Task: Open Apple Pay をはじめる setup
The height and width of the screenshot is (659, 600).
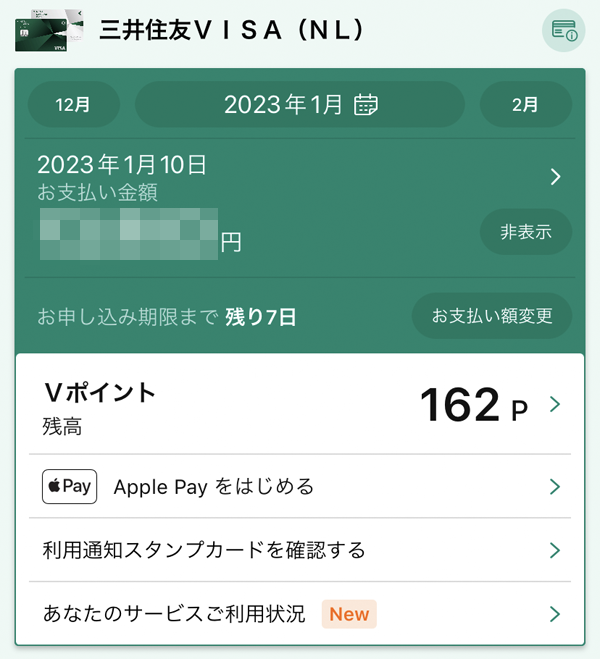Action: coord(300,487)
